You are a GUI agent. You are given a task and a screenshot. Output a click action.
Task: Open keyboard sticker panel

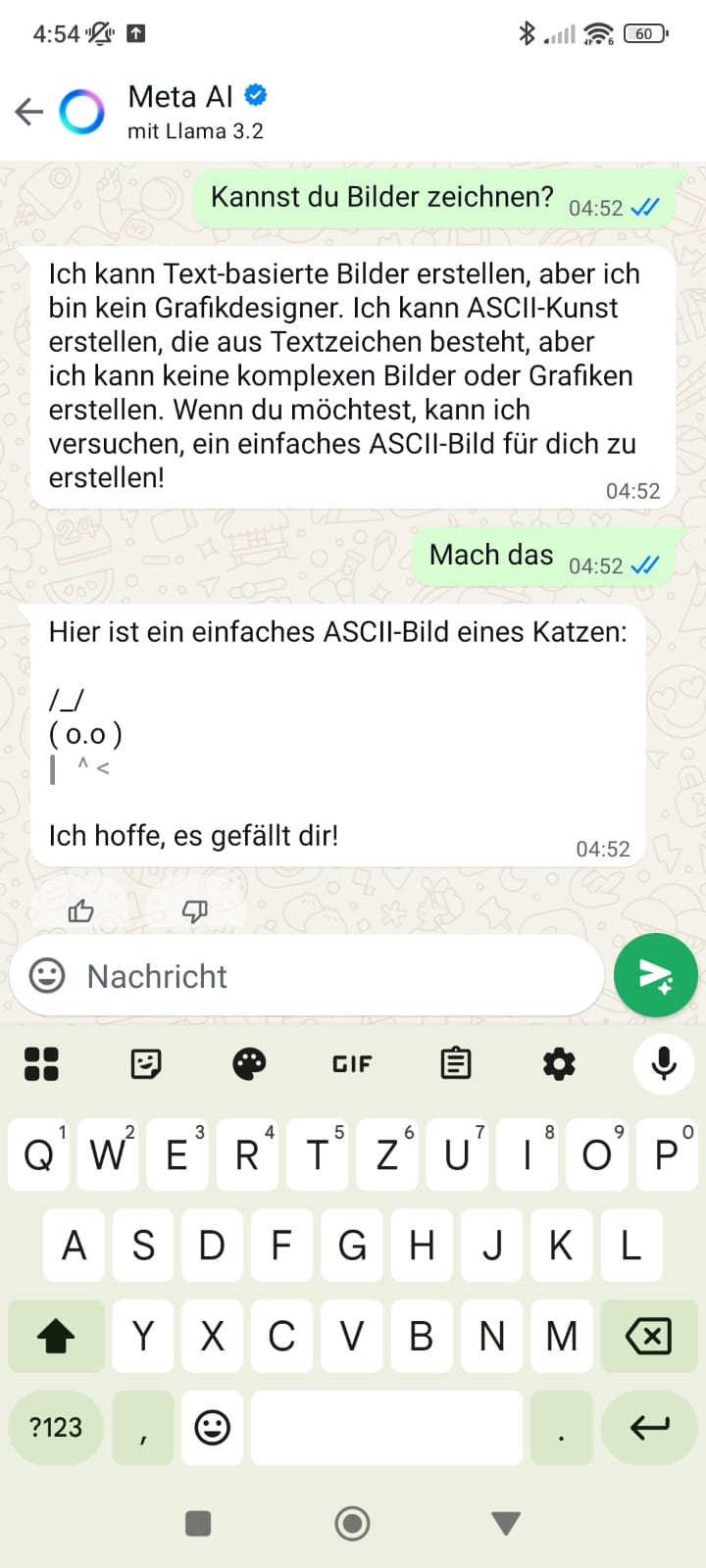click(146, 1063)
